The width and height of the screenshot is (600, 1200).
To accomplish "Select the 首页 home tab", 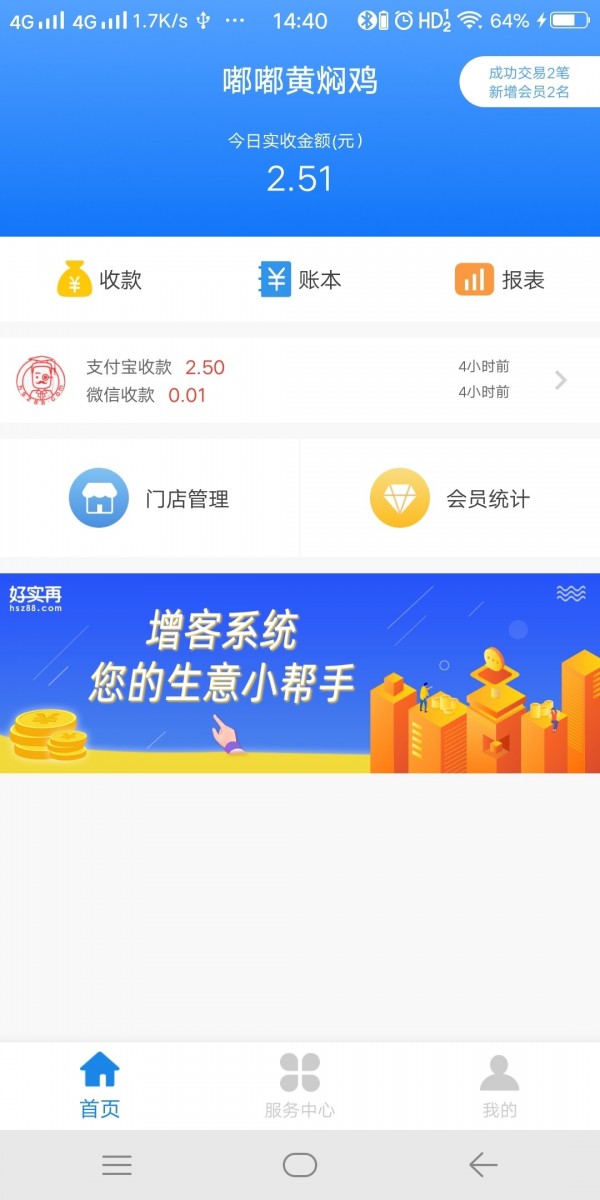I will click(100, 1085).
